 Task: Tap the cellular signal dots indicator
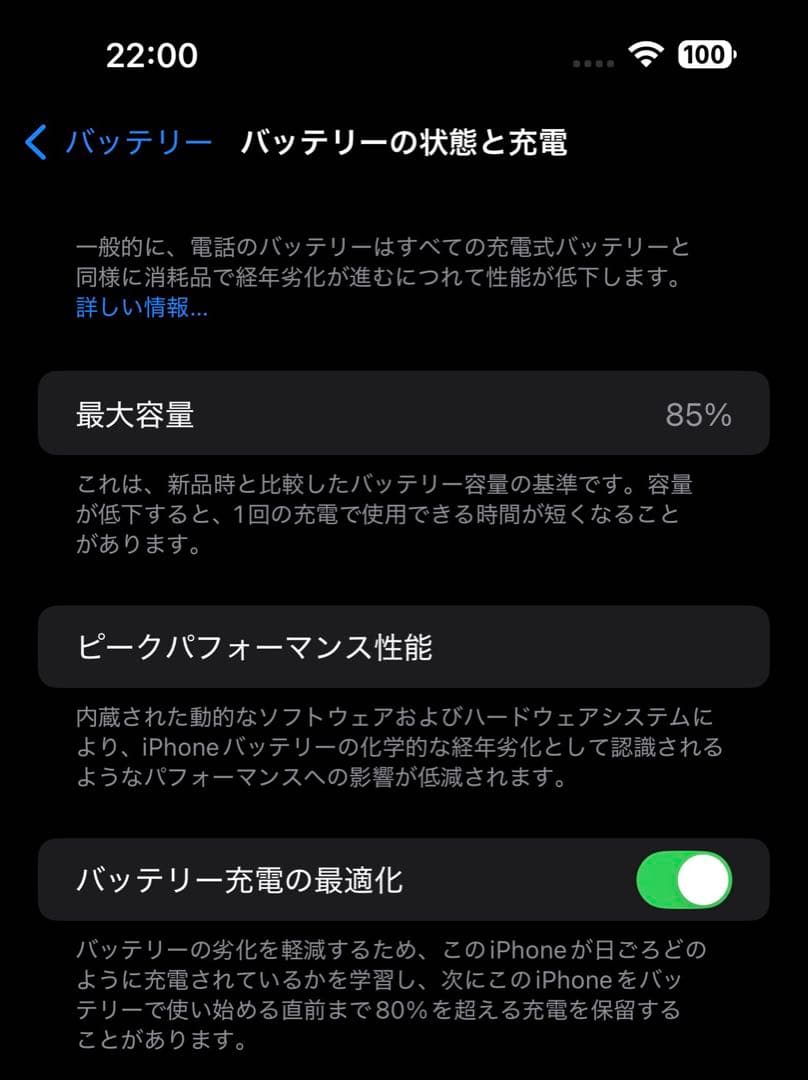pyautogui.click(x=594, y=60)
